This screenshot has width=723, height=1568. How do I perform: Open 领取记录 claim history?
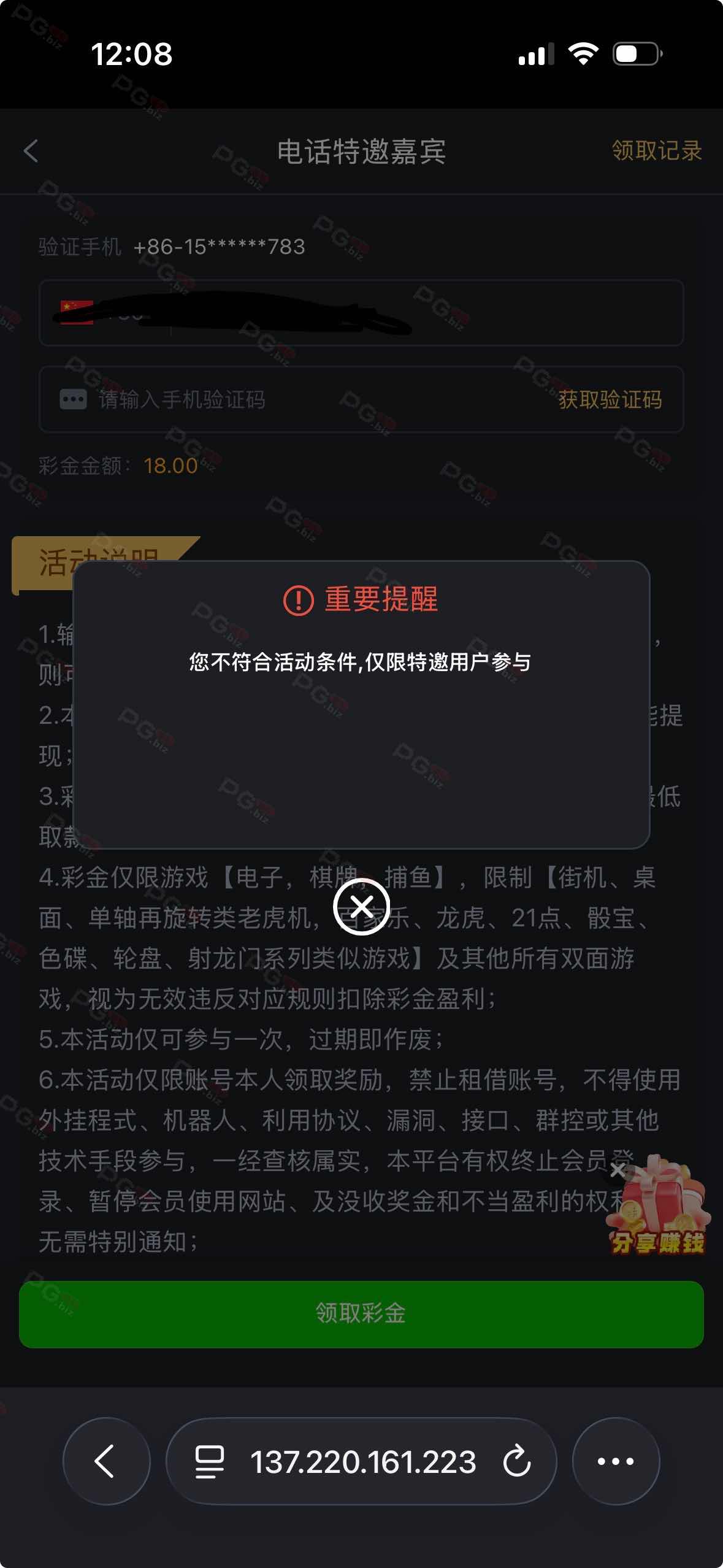pyautogui.click(x=656, y=151)
